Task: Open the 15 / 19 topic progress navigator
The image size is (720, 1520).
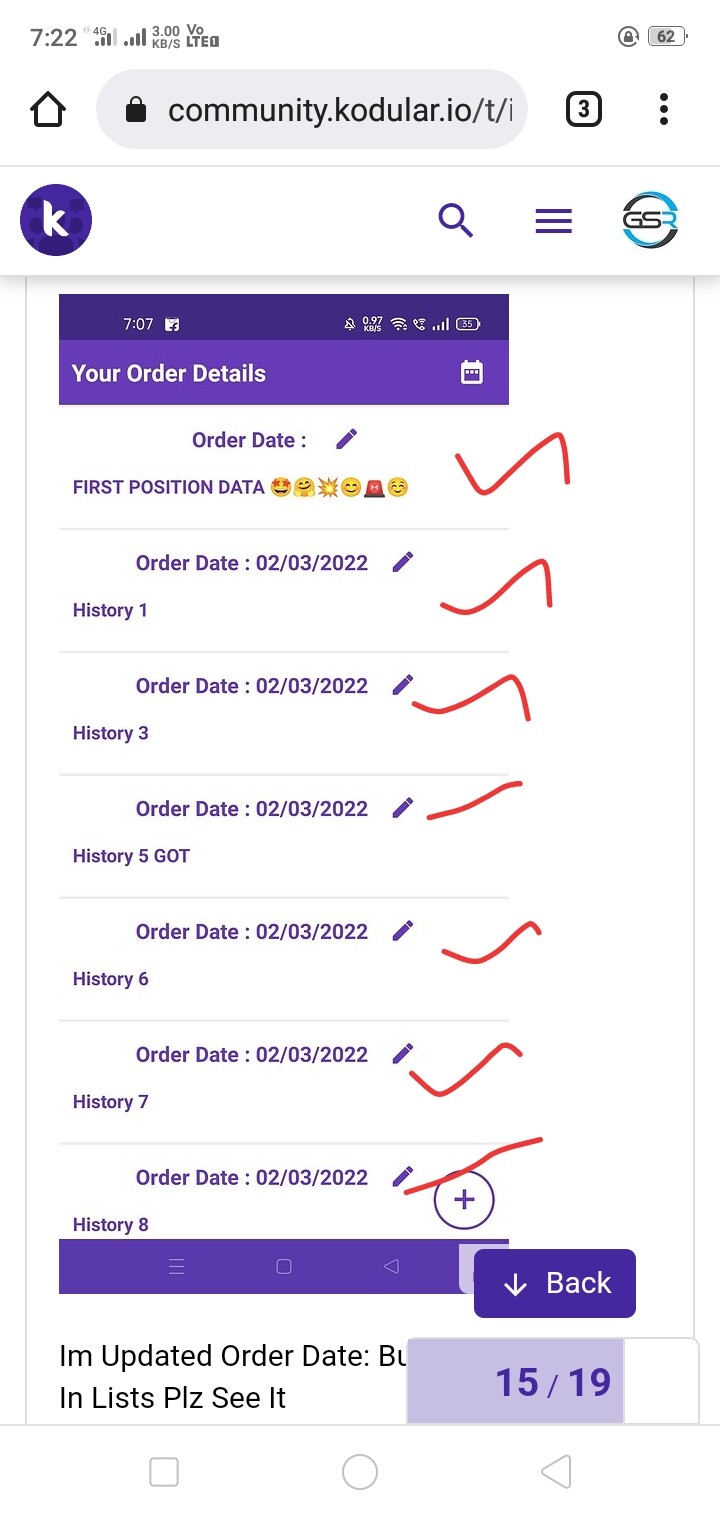Action: 552,1382
